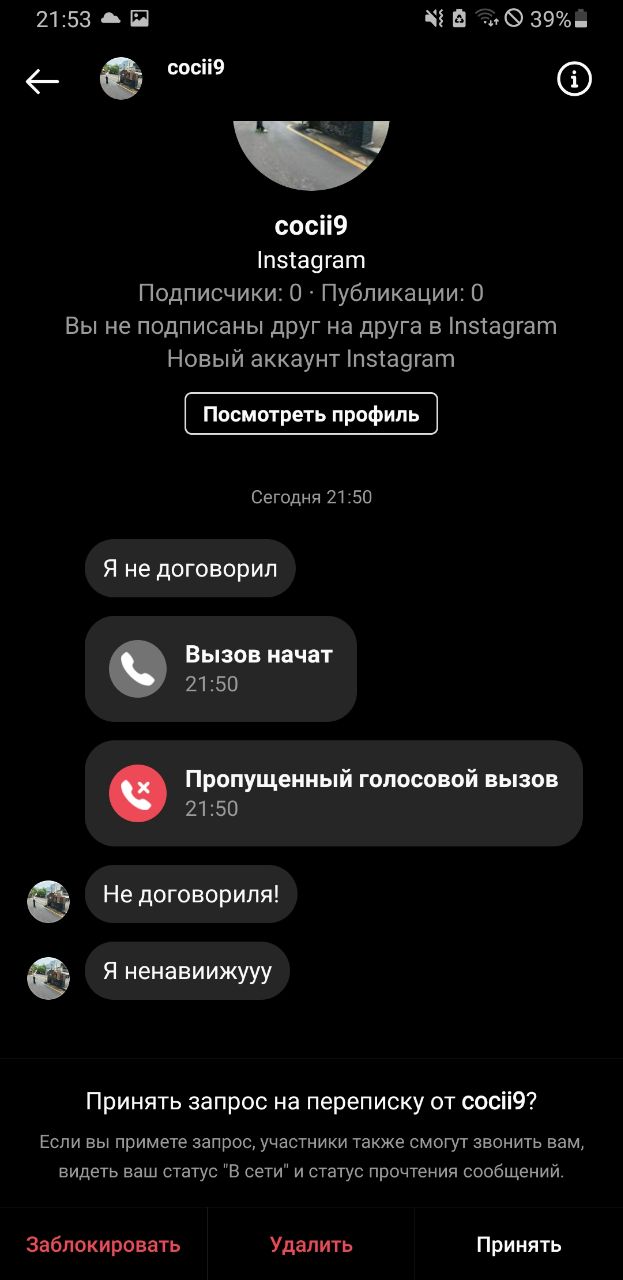The height and width of the screenshot is (1280, 623).
Task: Open the conversation info icon
Action: [574, 79]
